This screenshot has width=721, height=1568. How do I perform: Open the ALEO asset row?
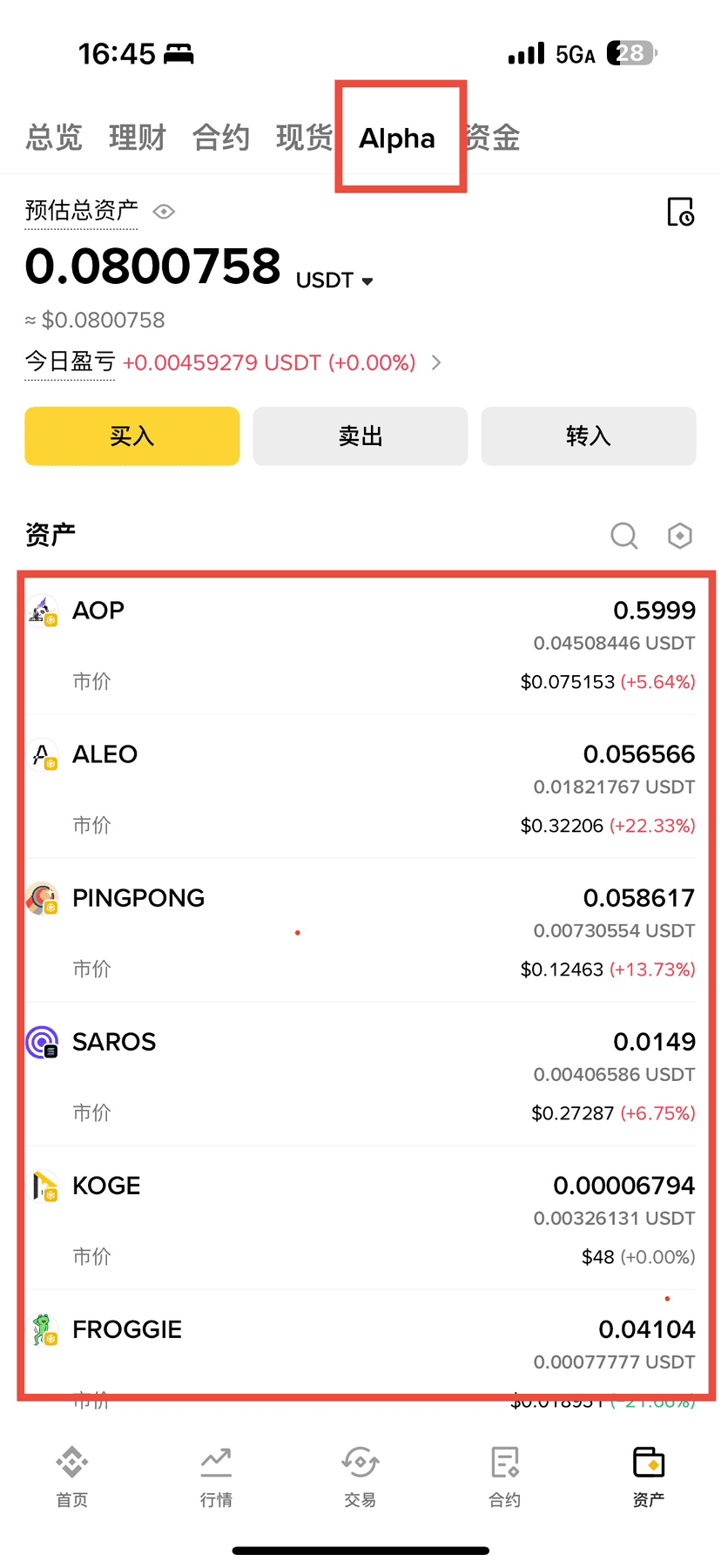click(x=360, y=788)
